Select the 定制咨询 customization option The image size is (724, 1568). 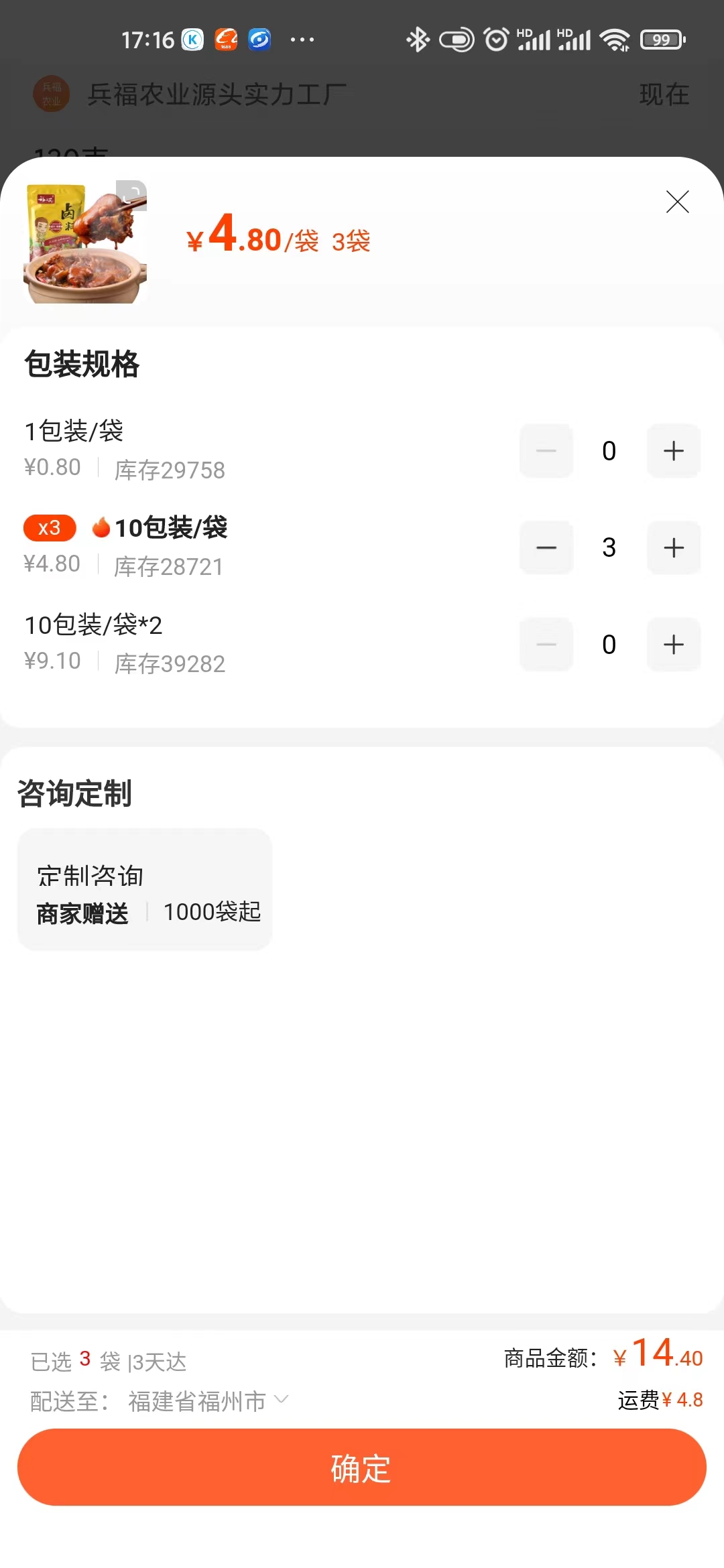[x=145, y=889]
